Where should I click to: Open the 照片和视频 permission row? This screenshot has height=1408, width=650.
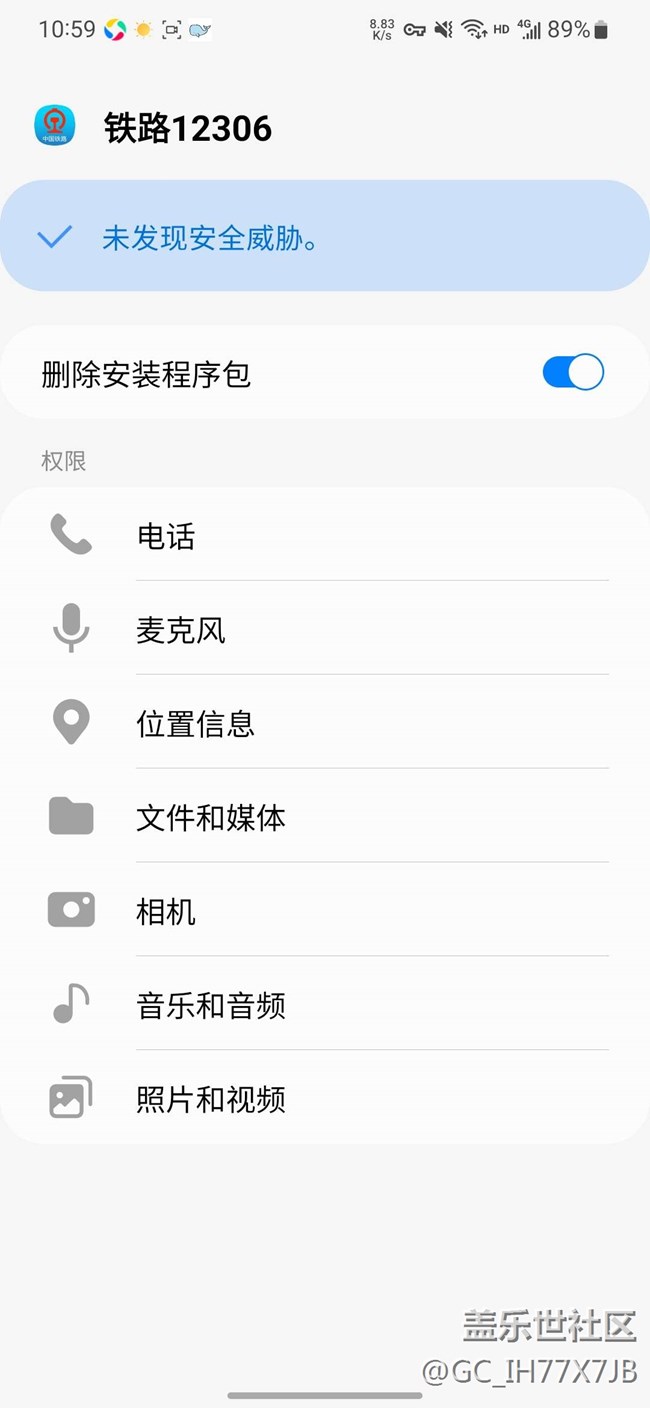pos(325,1098)
